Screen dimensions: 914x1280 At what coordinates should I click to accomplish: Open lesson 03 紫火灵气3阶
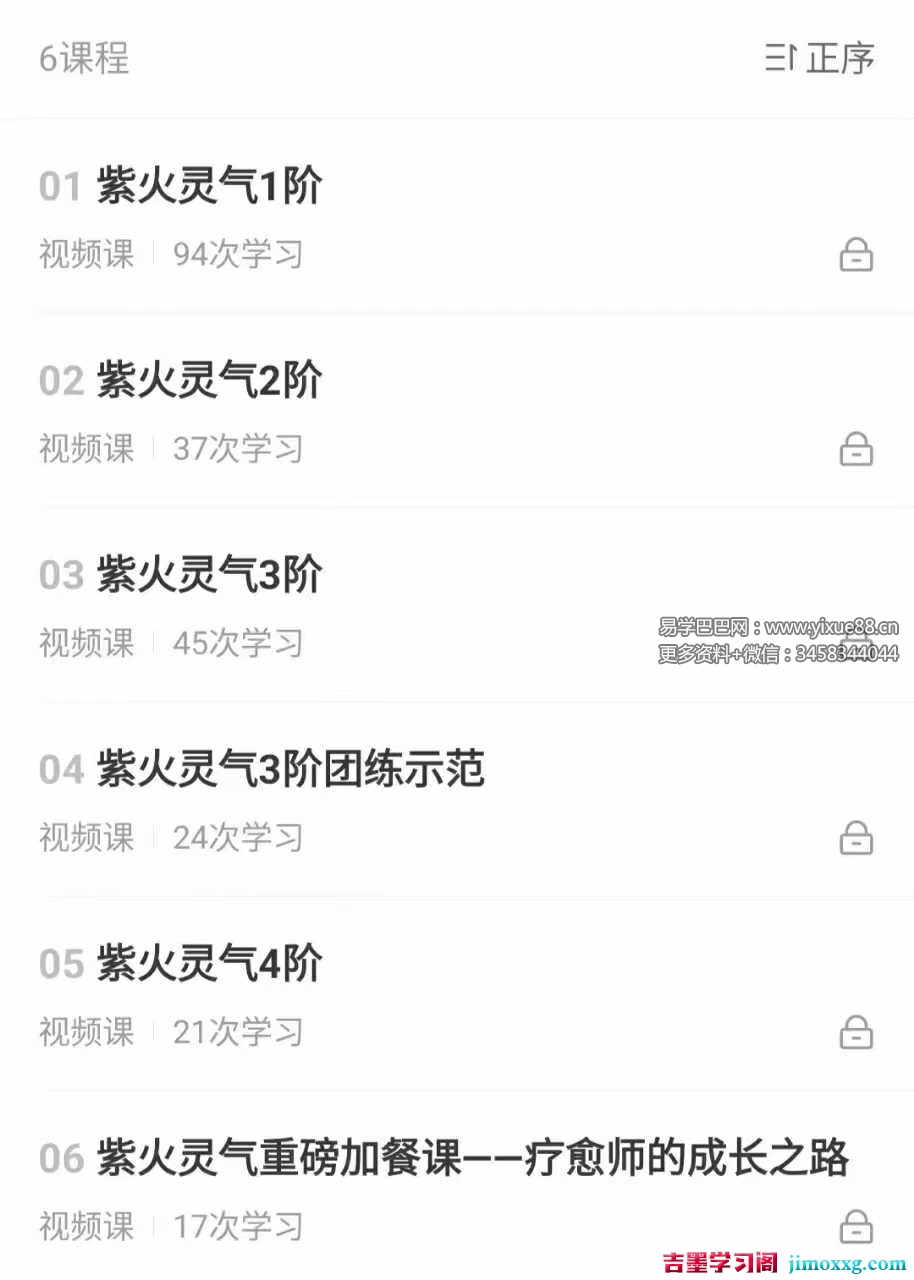[x=210, y=575]
